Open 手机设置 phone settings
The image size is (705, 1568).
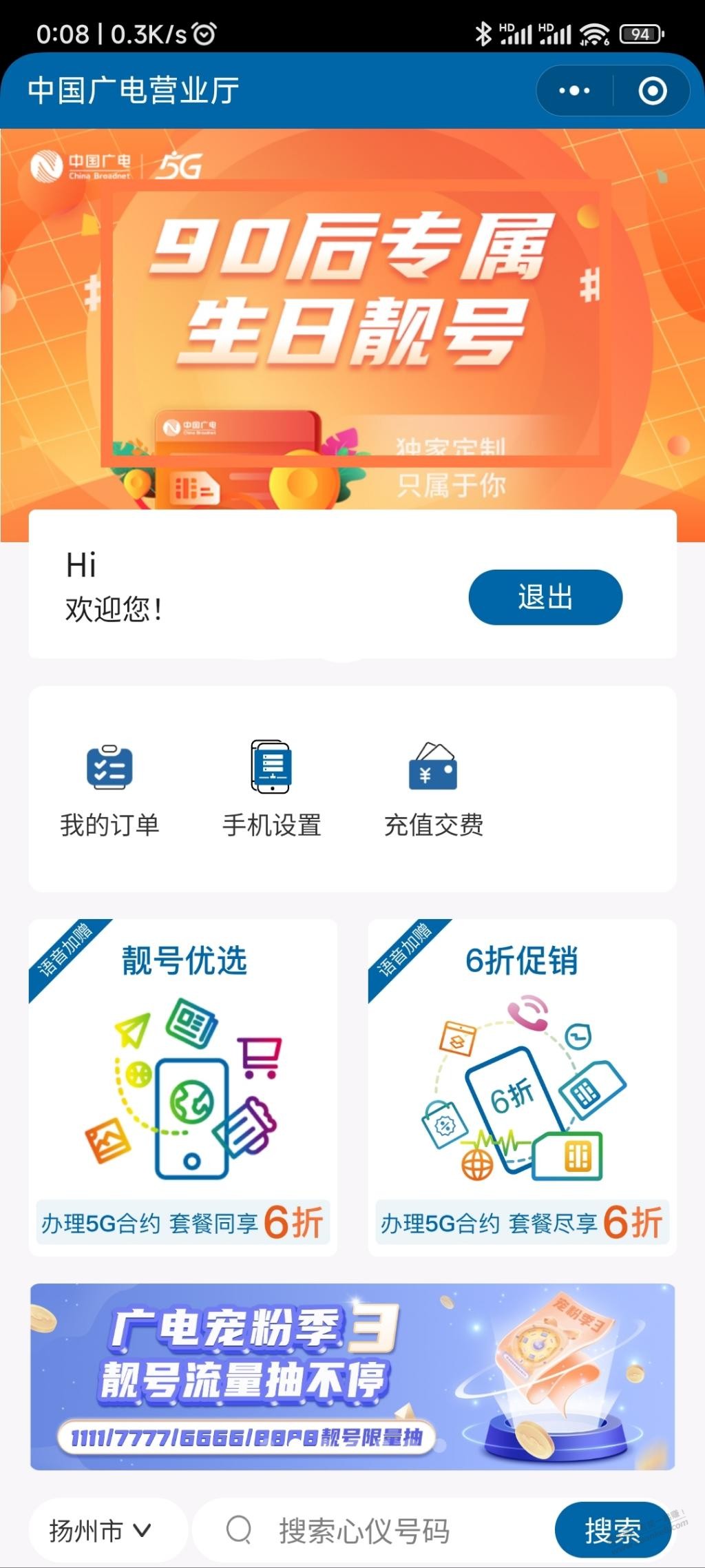[x=271, y=790]
